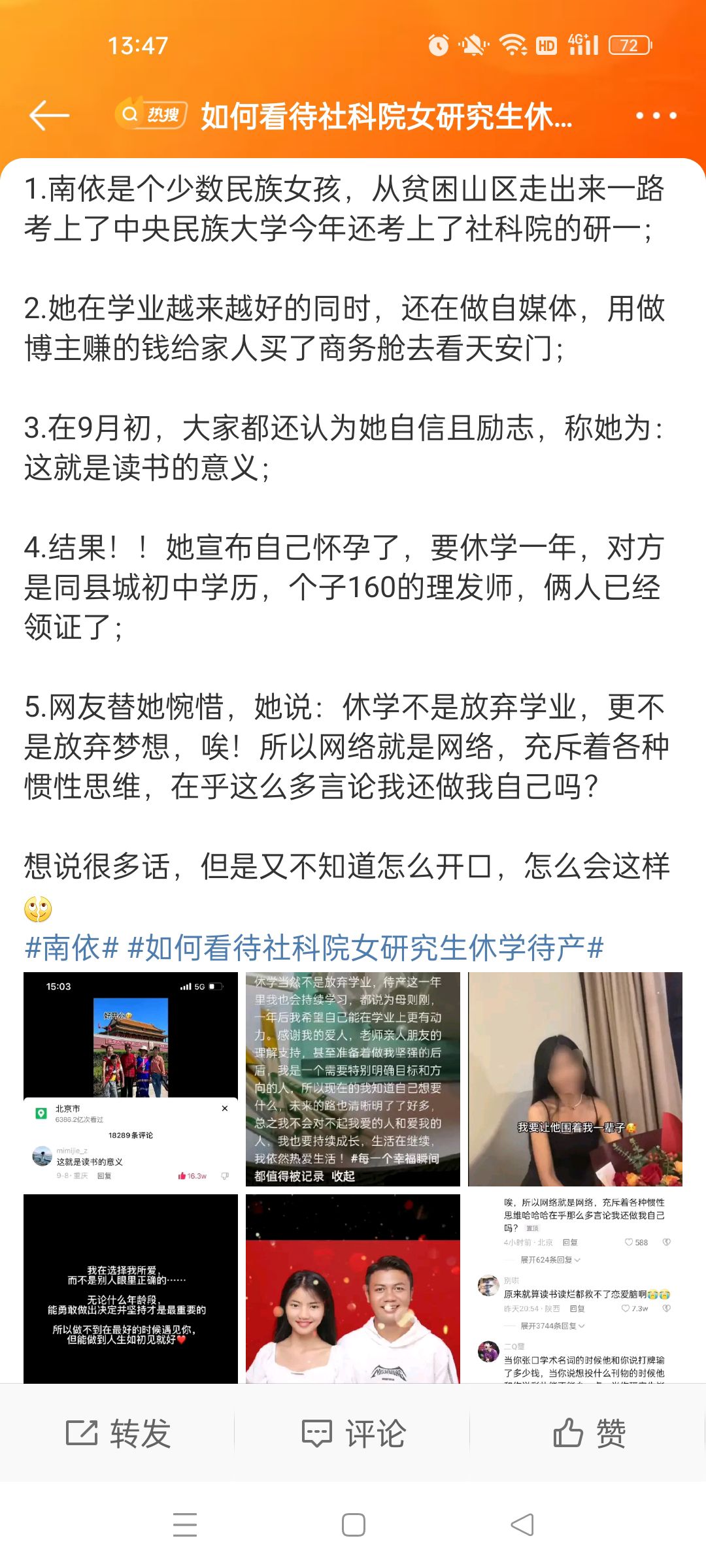Open hashtag #如何看待社科院女研究生休学待产#
706x1568 pixels.
point(365,948)
